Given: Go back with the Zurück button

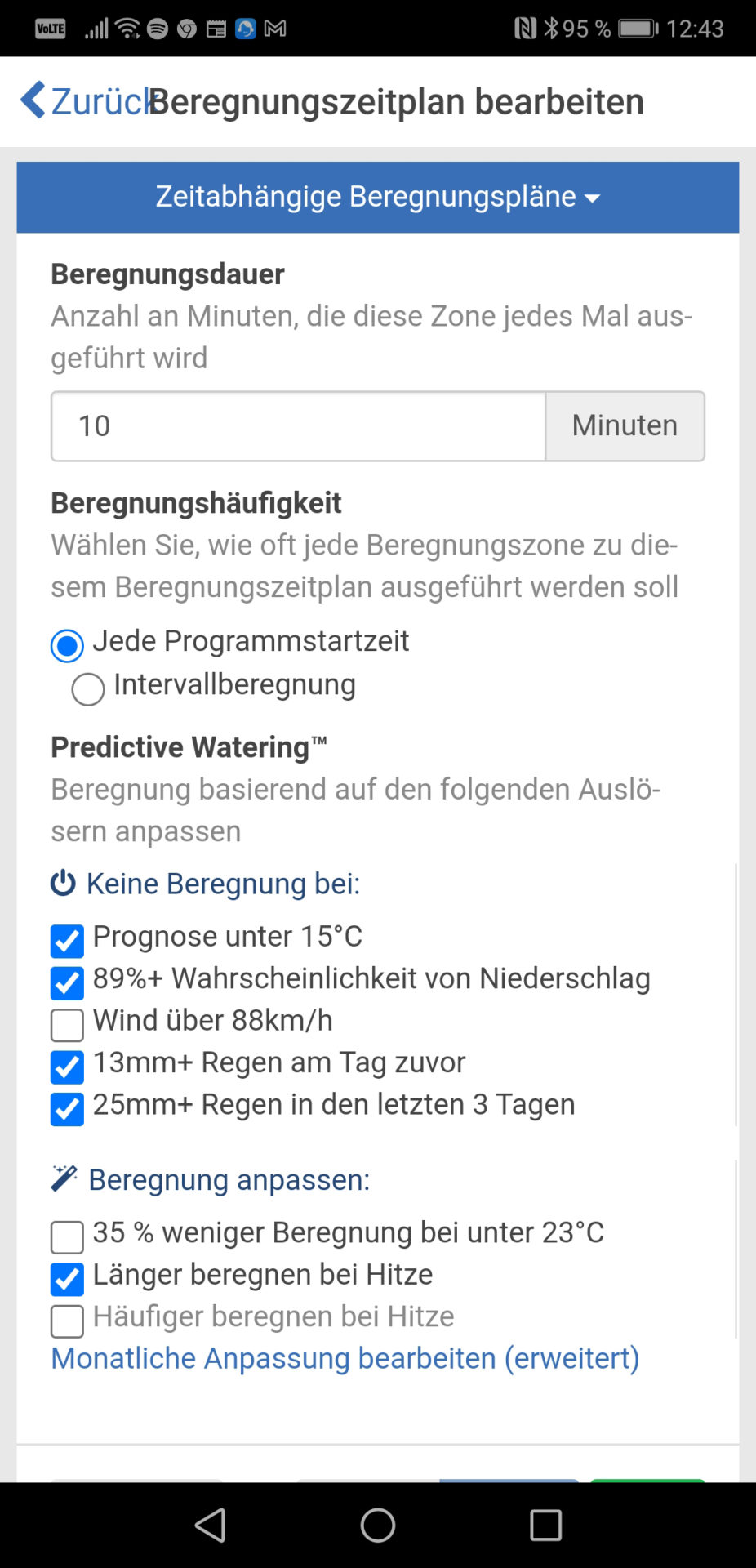Looking at the screenshot, I should coord(86,101).
